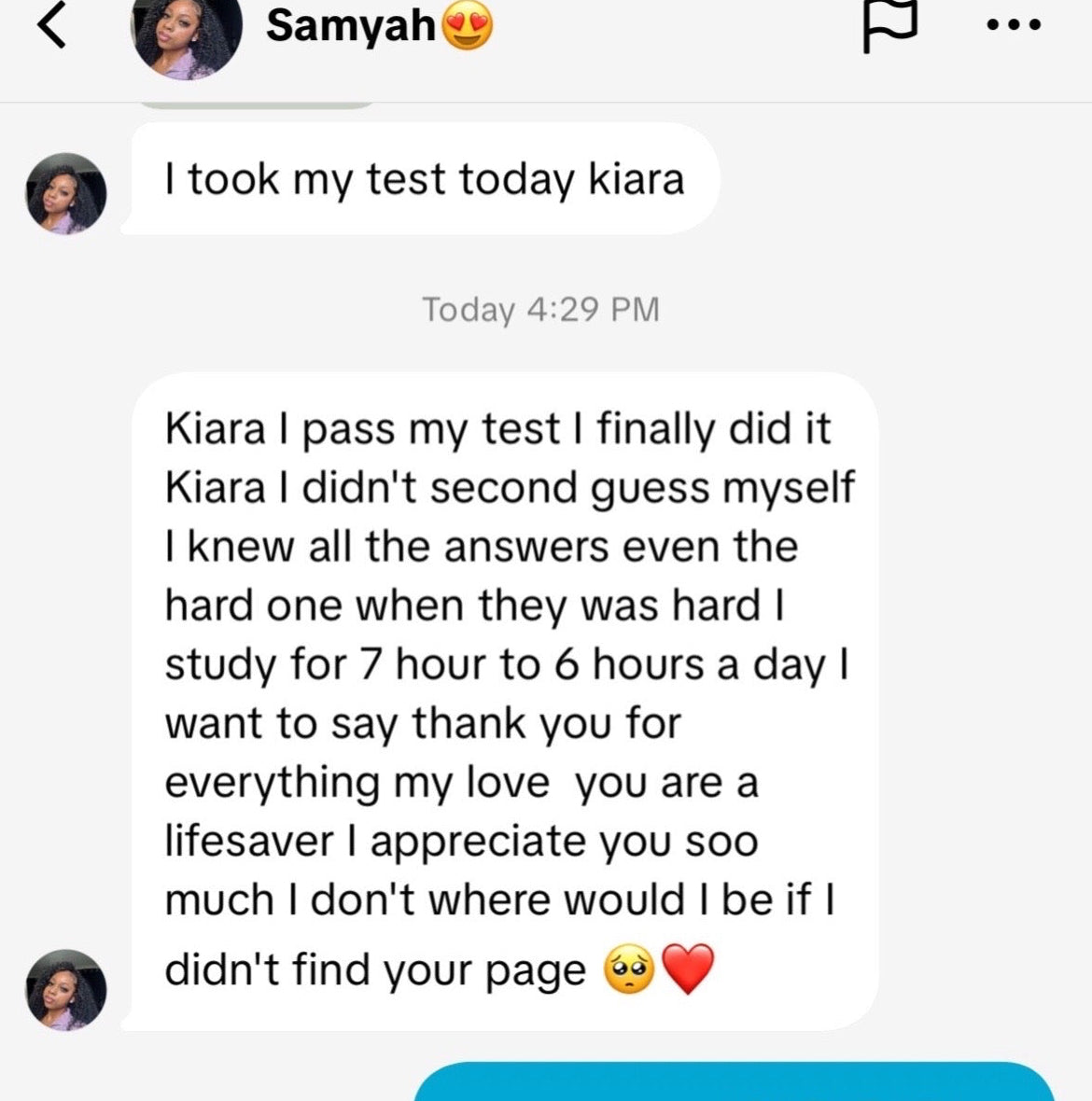
Task: Flag this conversation with Samyah
Action: (889, 26)
